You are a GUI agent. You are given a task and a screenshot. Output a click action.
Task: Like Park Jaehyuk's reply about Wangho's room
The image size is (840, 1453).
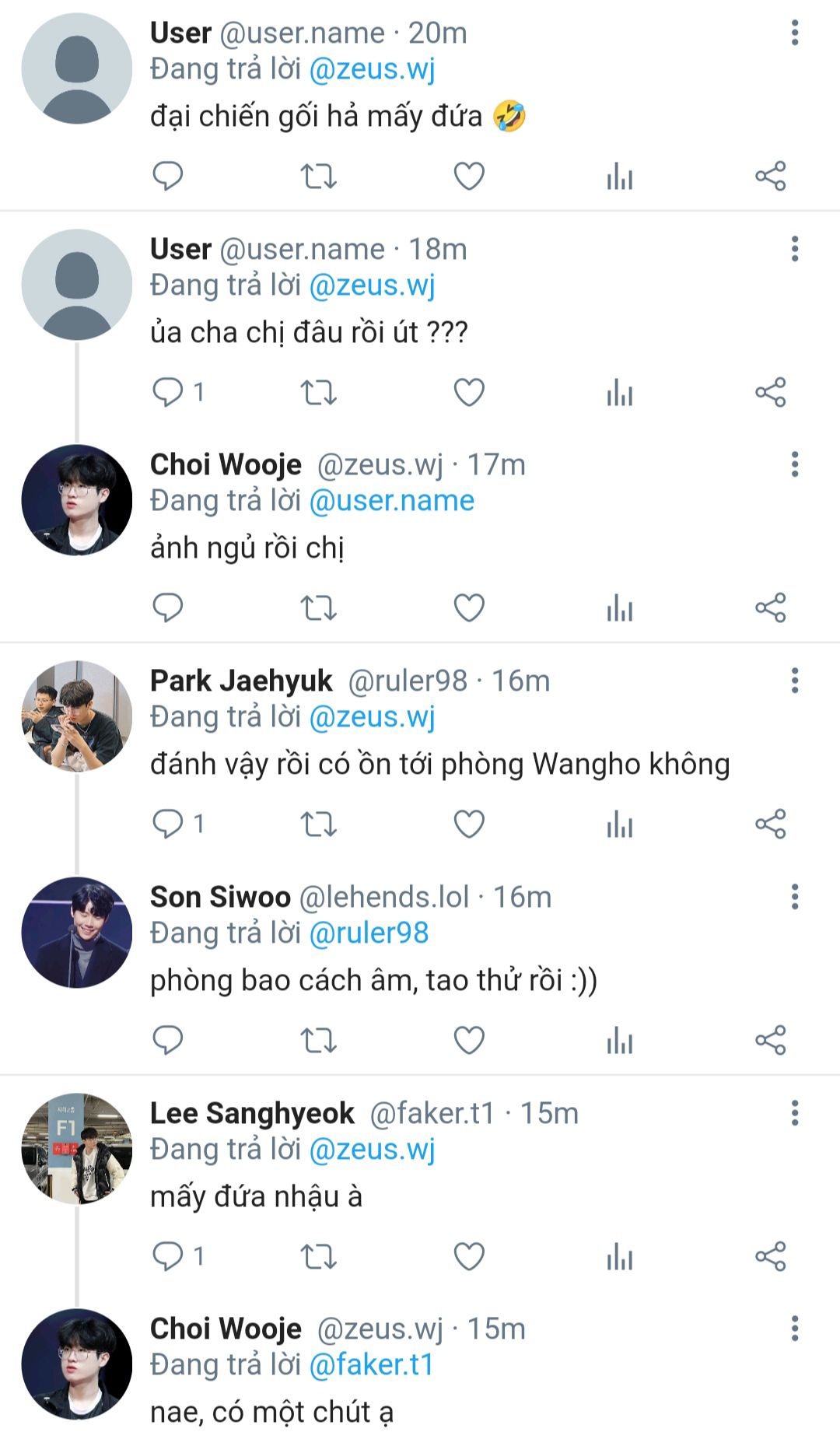pos(469,825)
